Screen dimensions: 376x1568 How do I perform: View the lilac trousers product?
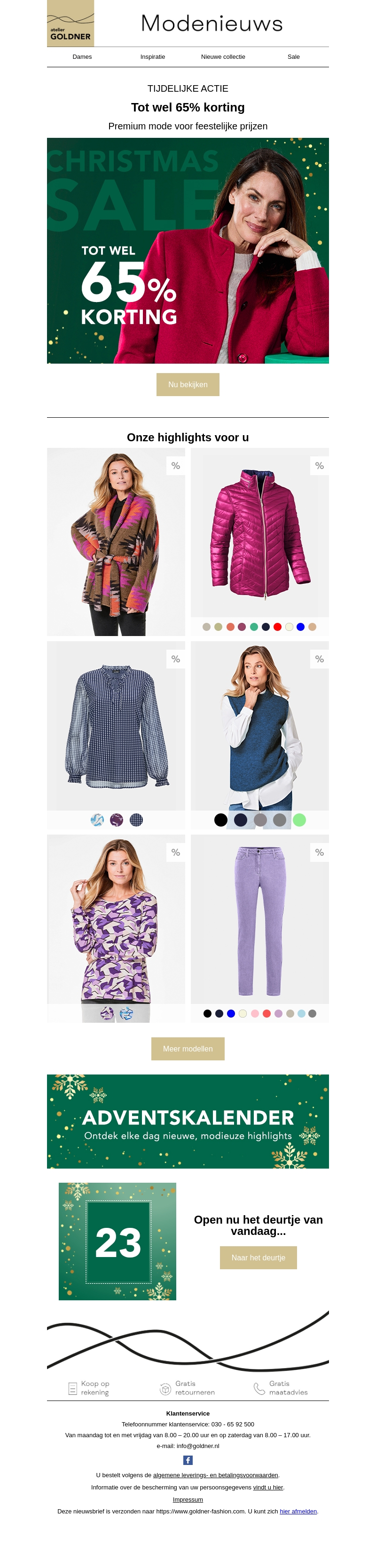(260, 919)
